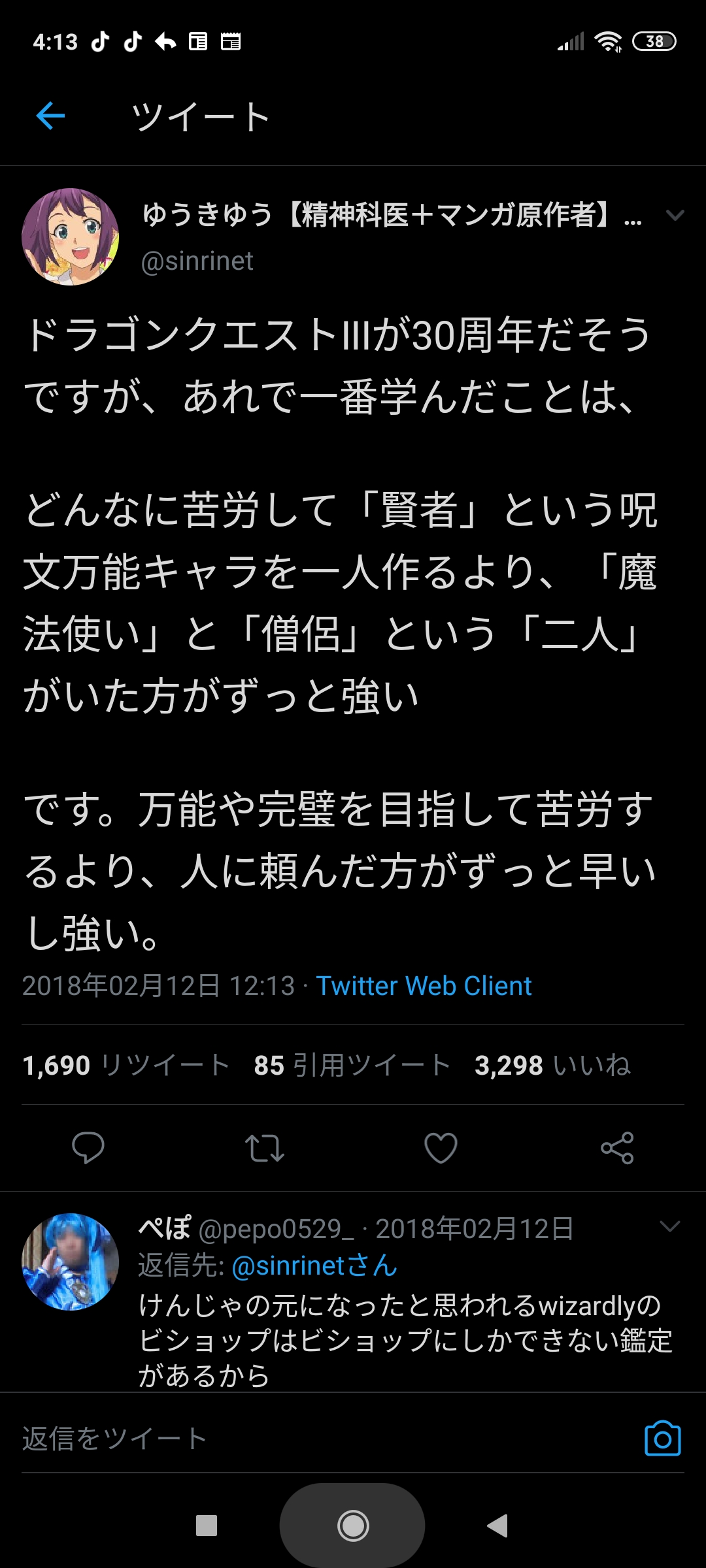
Task: Tap the 返信をツイート reply field
Action: [x=261, y=1439]
